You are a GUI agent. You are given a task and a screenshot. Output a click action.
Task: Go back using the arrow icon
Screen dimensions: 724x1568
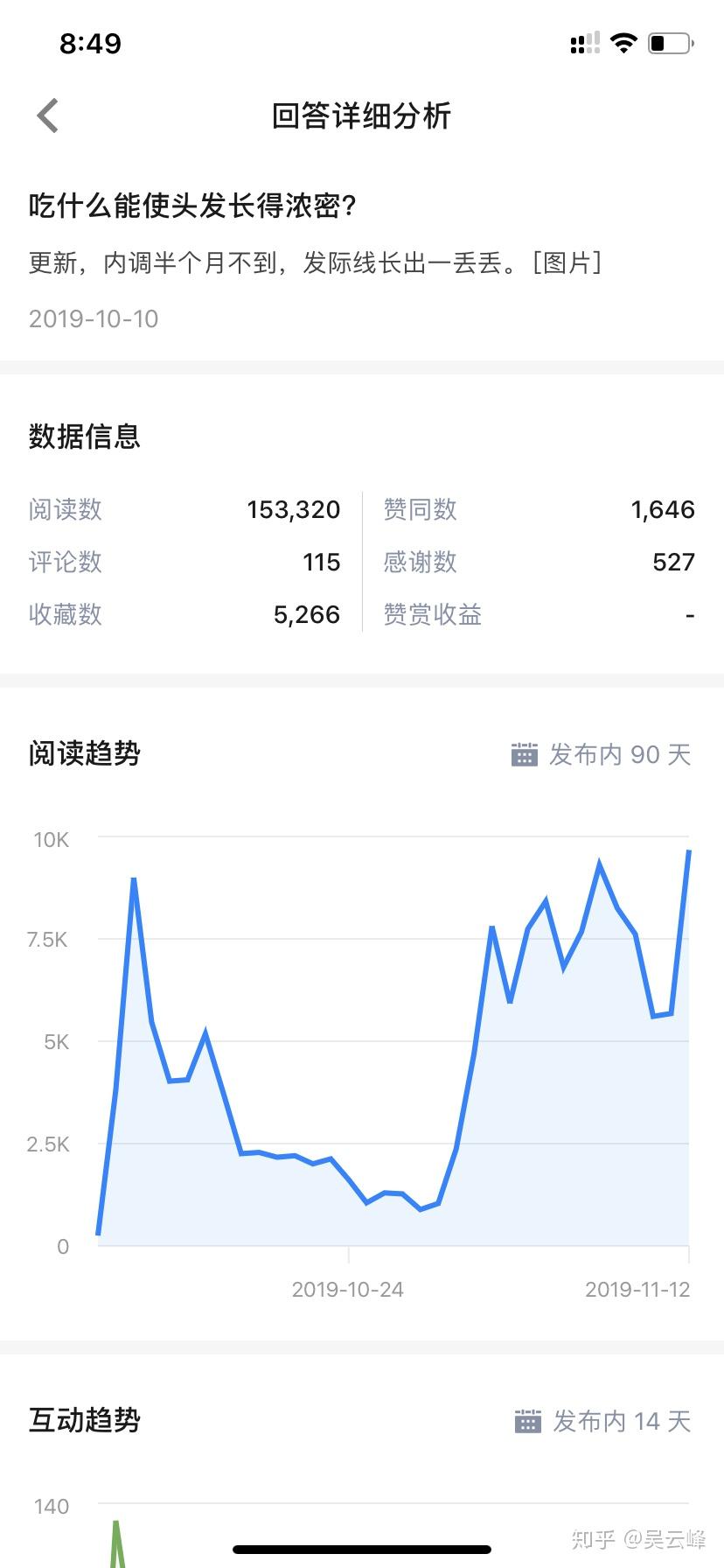pyautogui.click(x=48, y=115)
